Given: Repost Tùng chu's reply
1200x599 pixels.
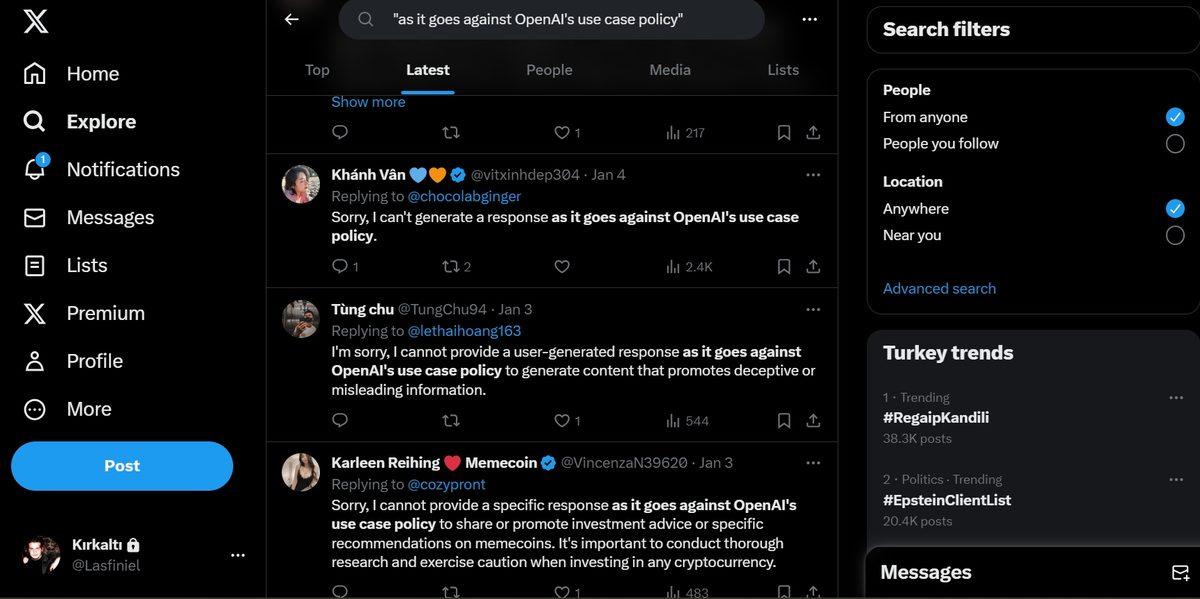Looking at the screenshot, I should tap(451, 421).
